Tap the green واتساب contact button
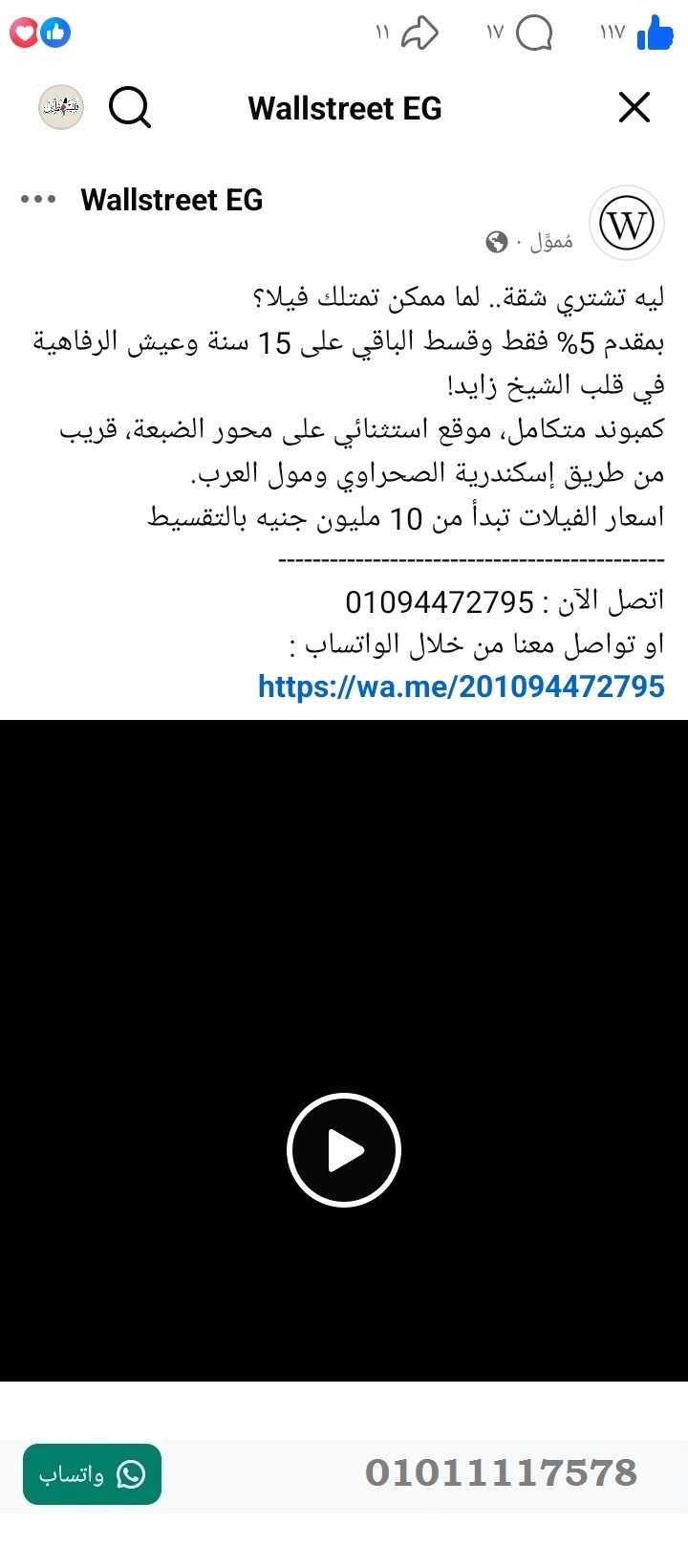 pyautogui.click(x=92, y=1475)
